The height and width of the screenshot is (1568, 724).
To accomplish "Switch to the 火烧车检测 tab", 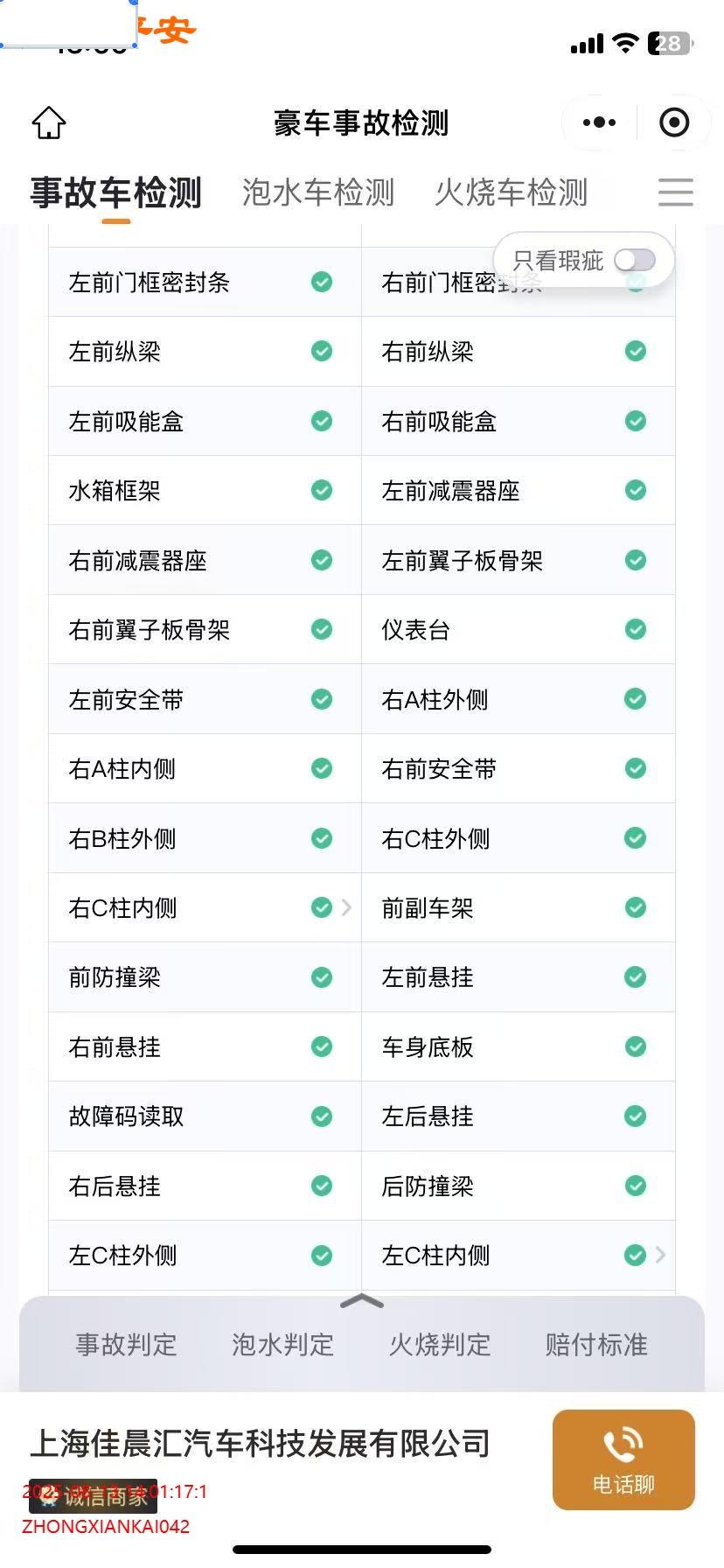I will point(512,192).
